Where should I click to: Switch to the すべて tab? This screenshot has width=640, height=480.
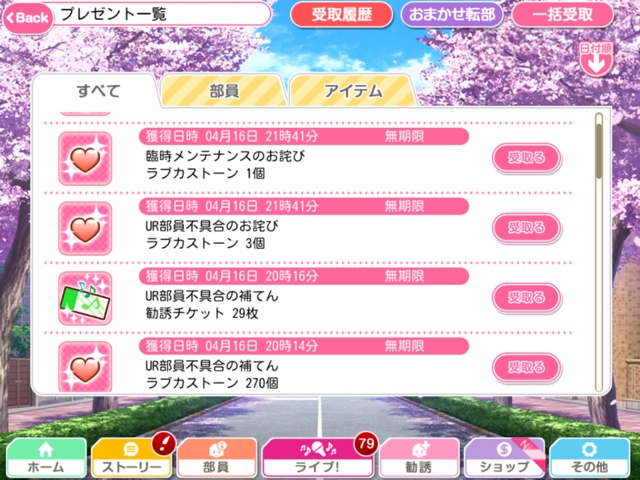(x=97, y=91)
